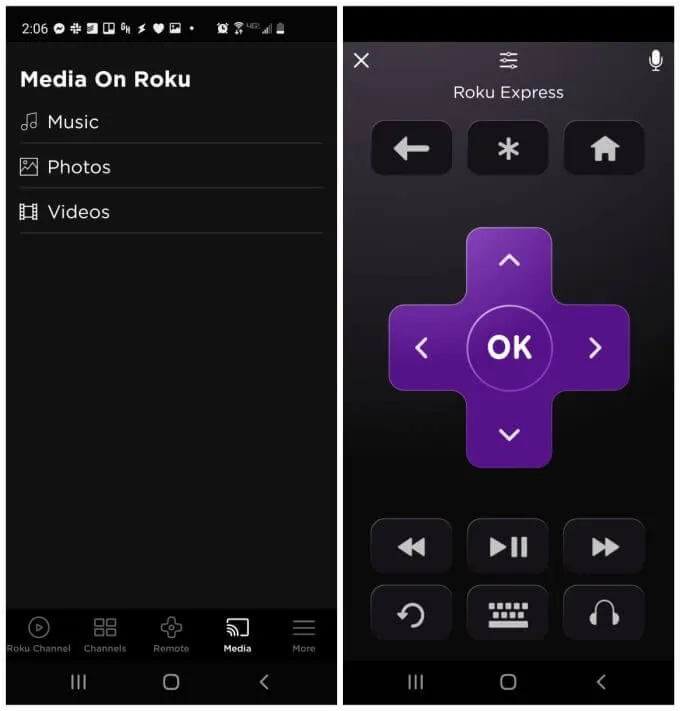Open the Photos media row
This screenshot has height=711, width=680.
tap(78, 167)
